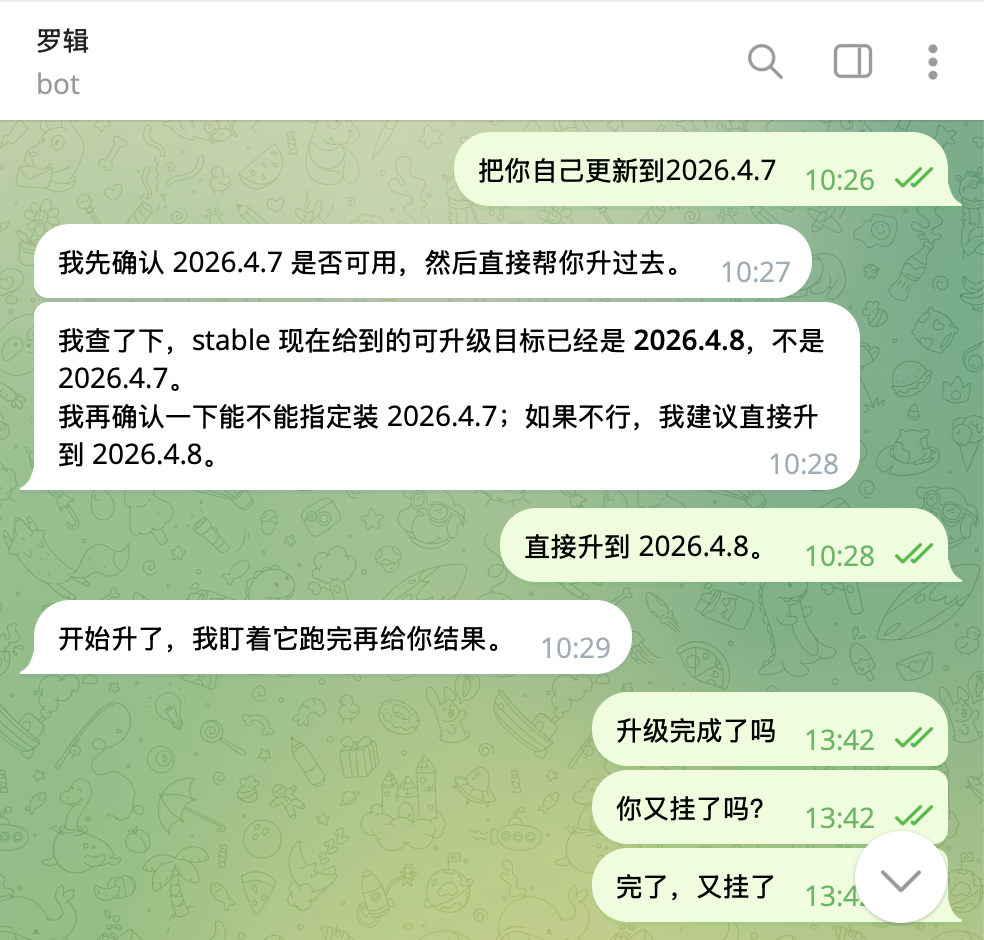984x940 pixels.
Task: Open the three-dot overflow menu
Action: [932, 62]
